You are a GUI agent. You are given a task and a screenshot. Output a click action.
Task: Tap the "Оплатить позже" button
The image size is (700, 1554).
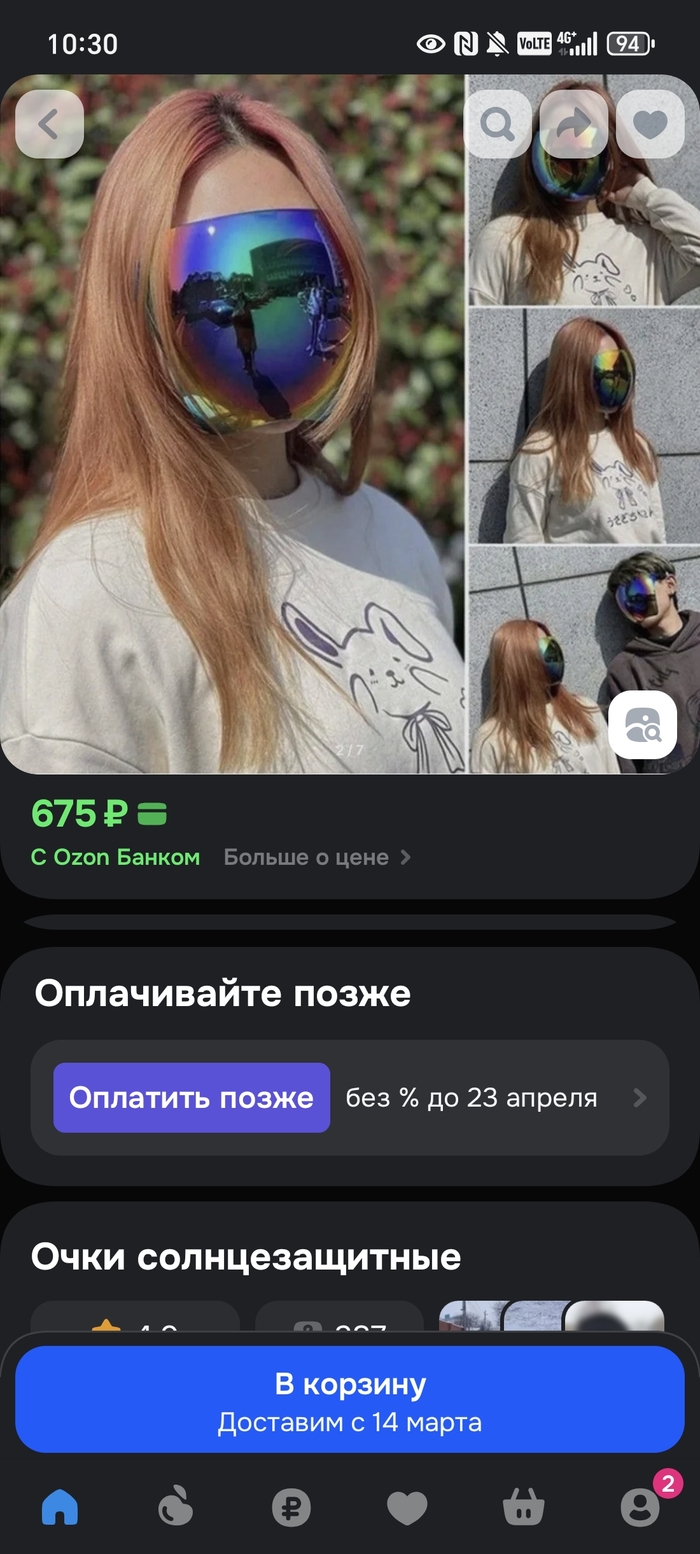[191, 1097]
